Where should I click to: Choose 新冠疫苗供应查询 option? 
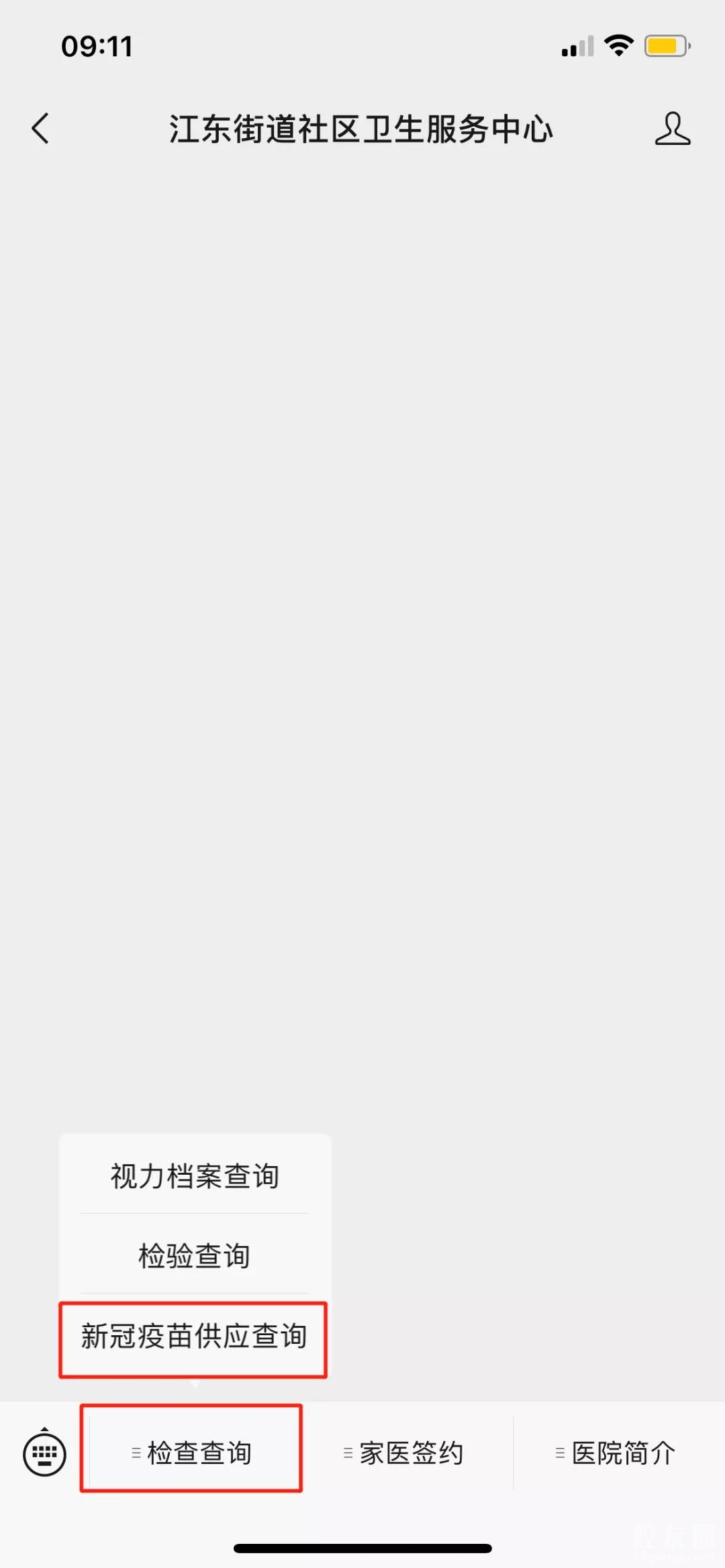click(195, 1336)
